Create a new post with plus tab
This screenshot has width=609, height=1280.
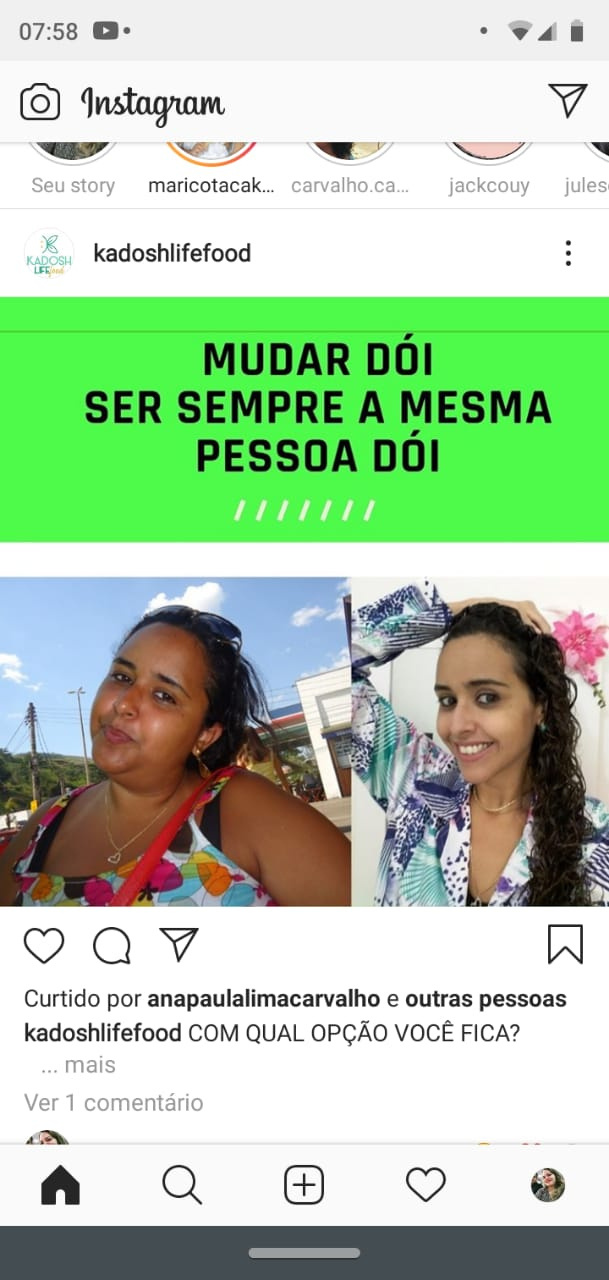304,1186
